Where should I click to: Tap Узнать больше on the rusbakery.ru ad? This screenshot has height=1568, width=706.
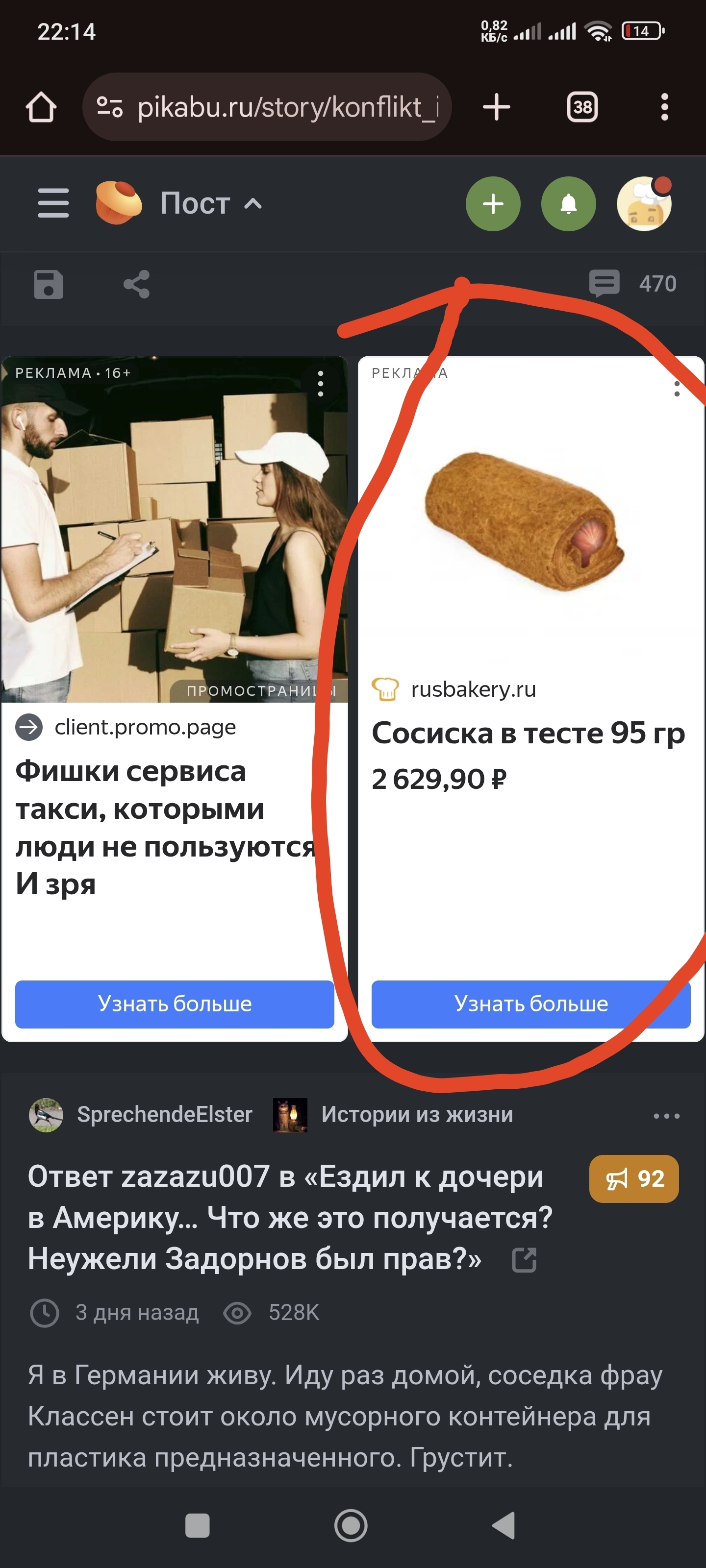point(530,1004)
